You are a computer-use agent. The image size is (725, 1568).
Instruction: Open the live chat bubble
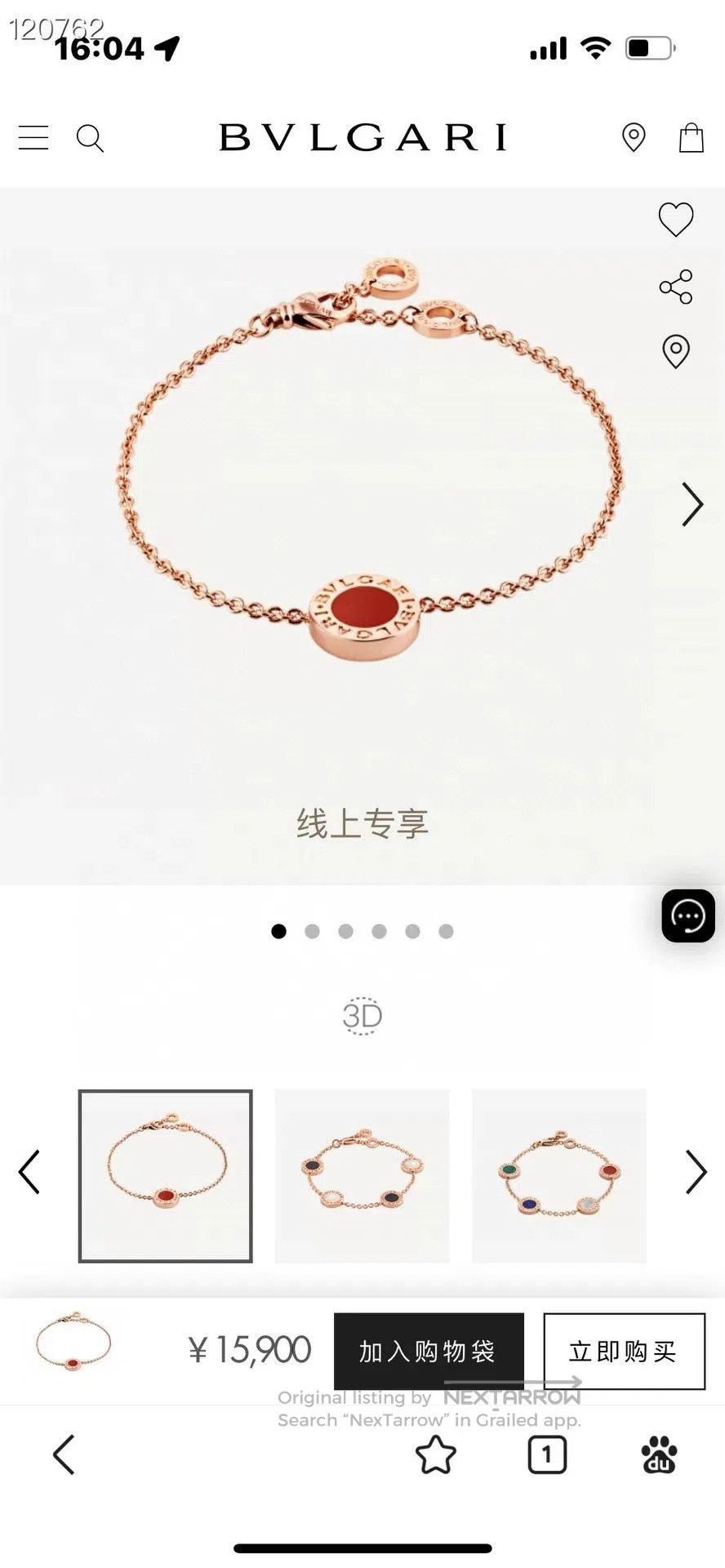[x=688, y=915]
